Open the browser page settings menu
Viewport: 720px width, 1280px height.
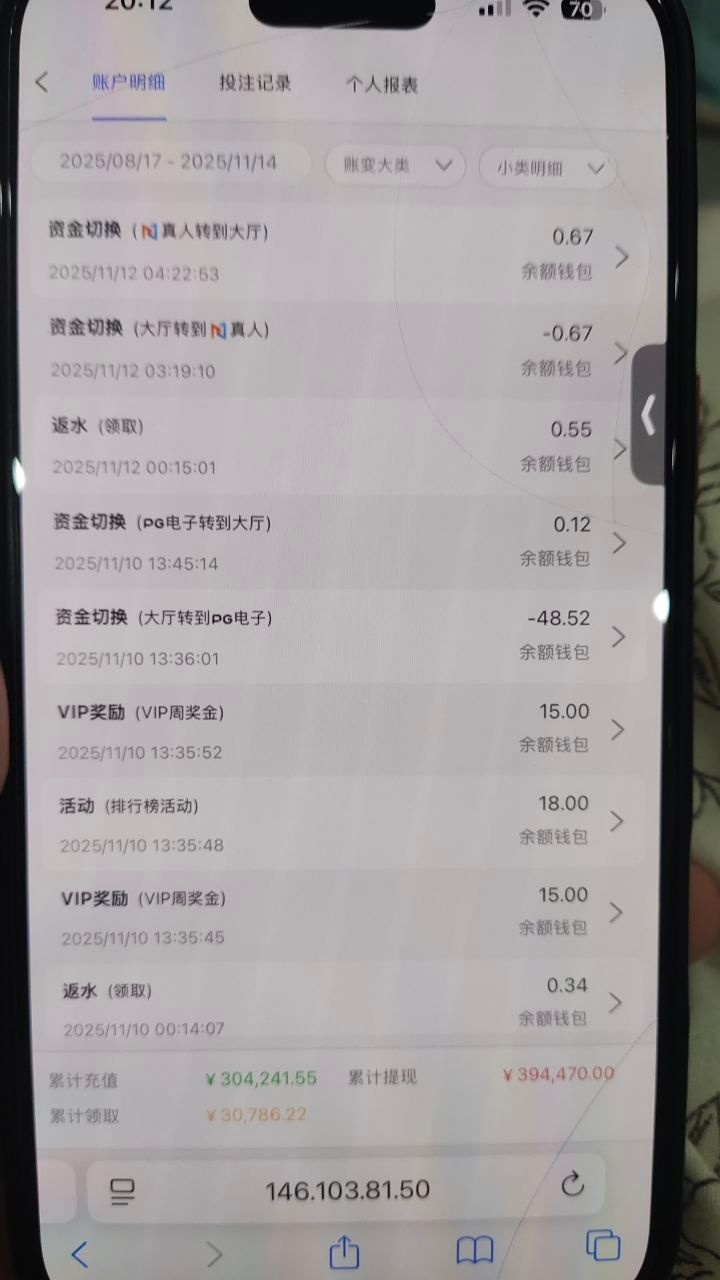click(x=123, y=1189)
